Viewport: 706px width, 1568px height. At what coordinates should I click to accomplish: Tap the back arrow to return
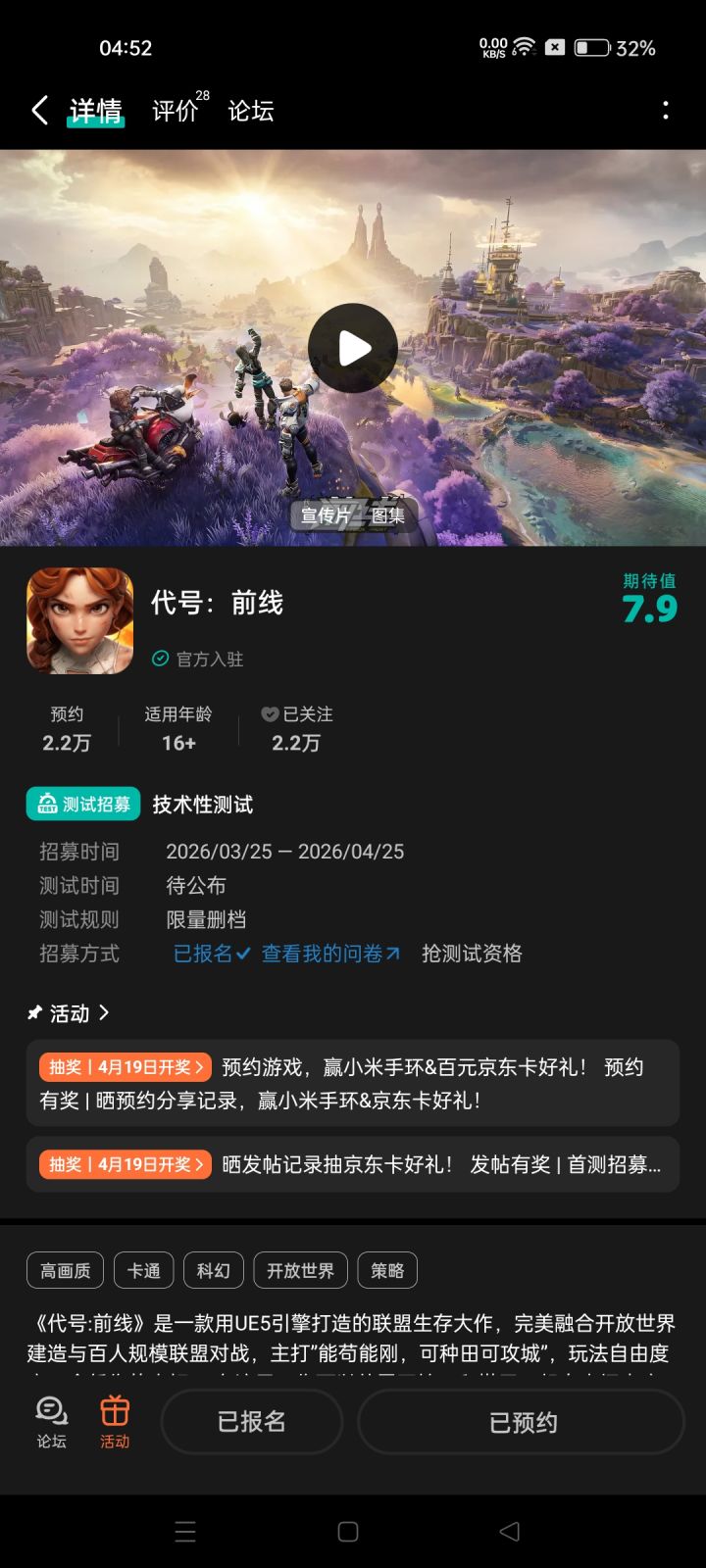[x=39, y=111]
